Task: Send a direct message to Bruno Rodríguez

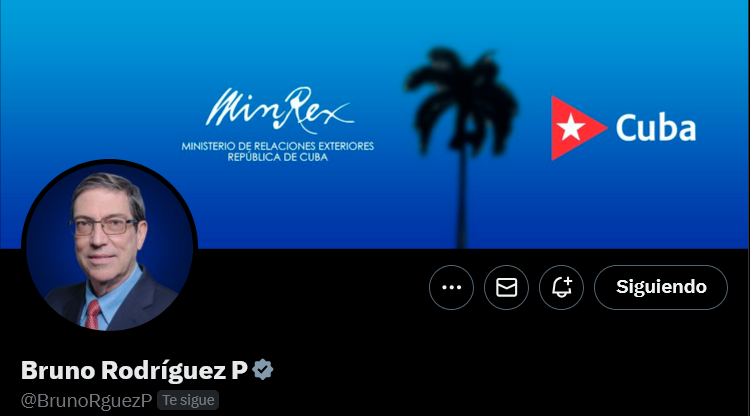Action: click(506, 287)
